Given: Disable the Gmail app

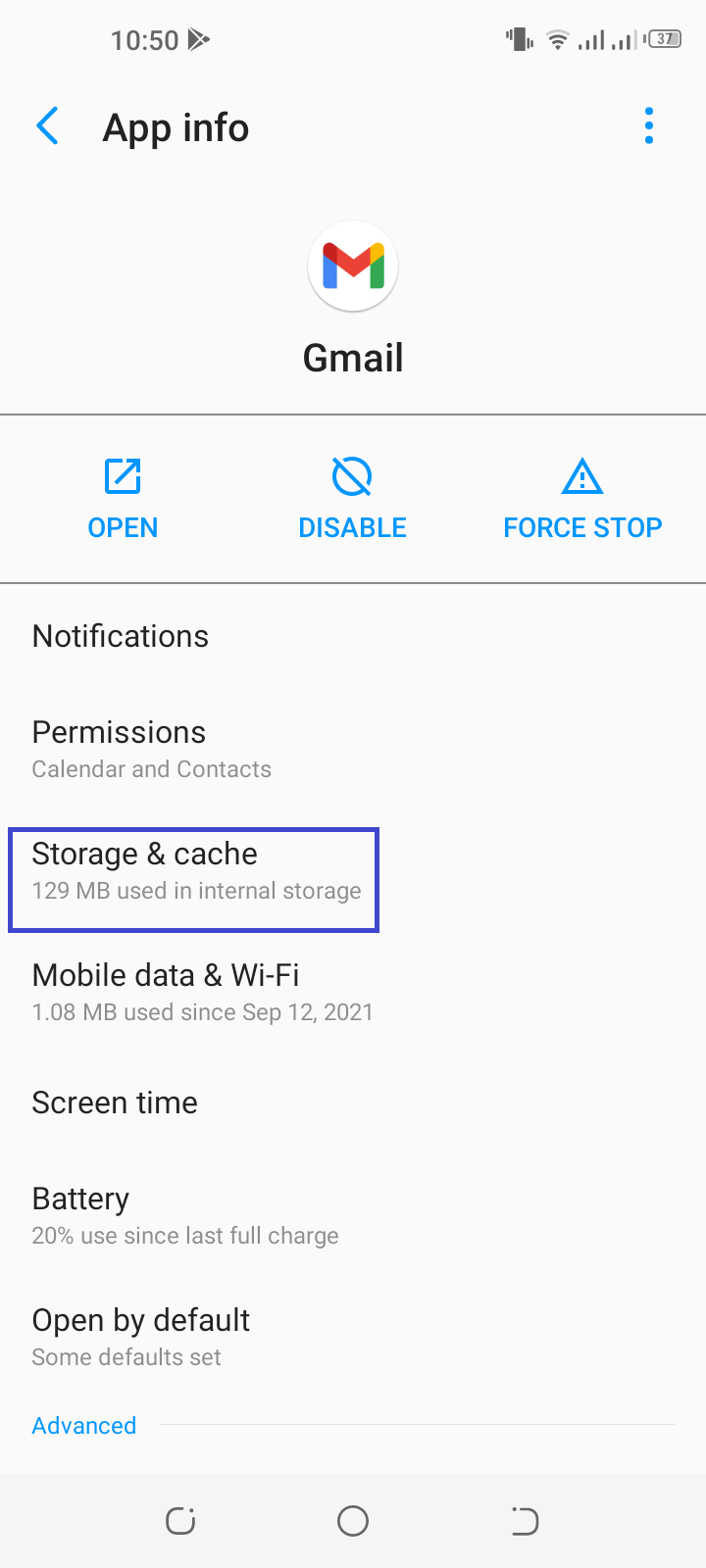Looking at the screenshot, I should (352, 499).
